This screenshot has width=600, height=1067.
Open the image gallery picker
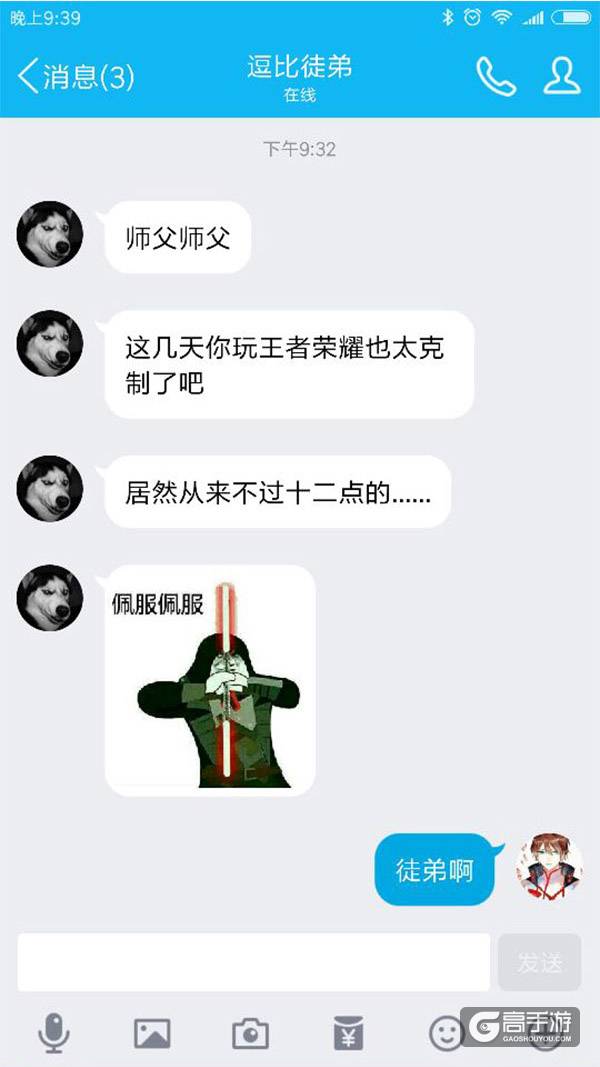point(152,1032)
